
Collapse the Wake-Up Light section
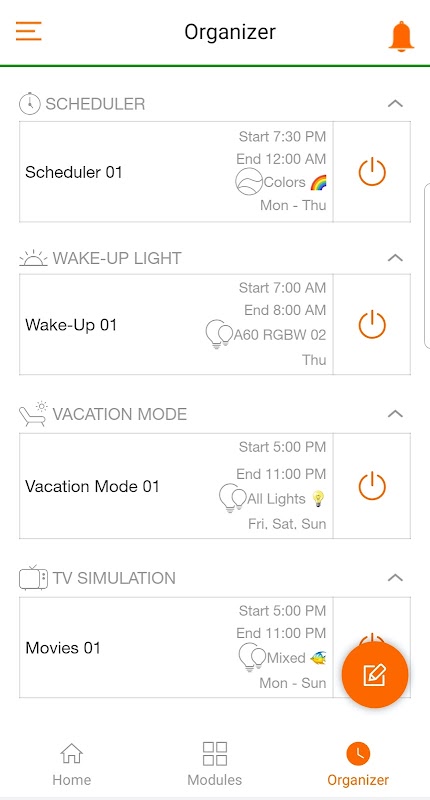[395, 258]
